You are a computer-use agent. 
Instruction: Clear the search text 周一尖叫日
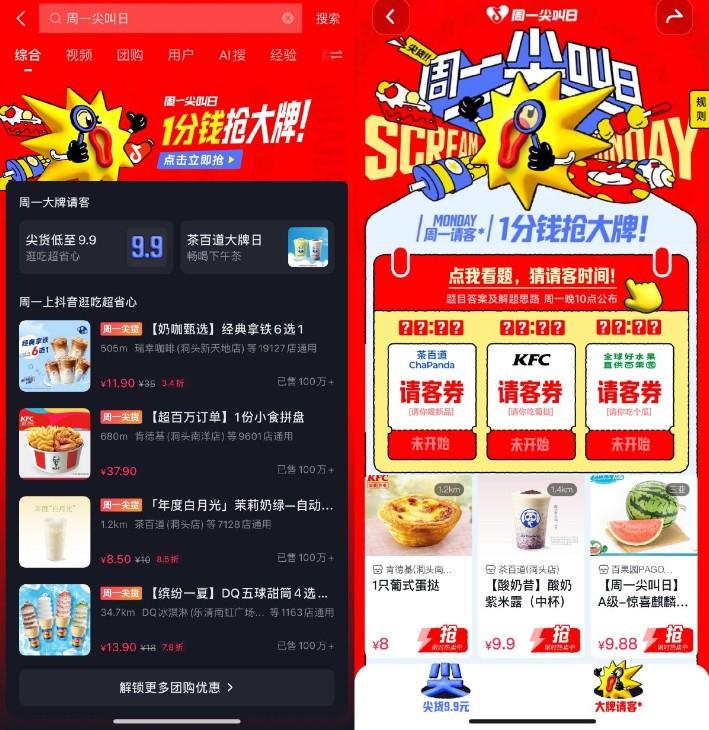[x=288, y=18]
